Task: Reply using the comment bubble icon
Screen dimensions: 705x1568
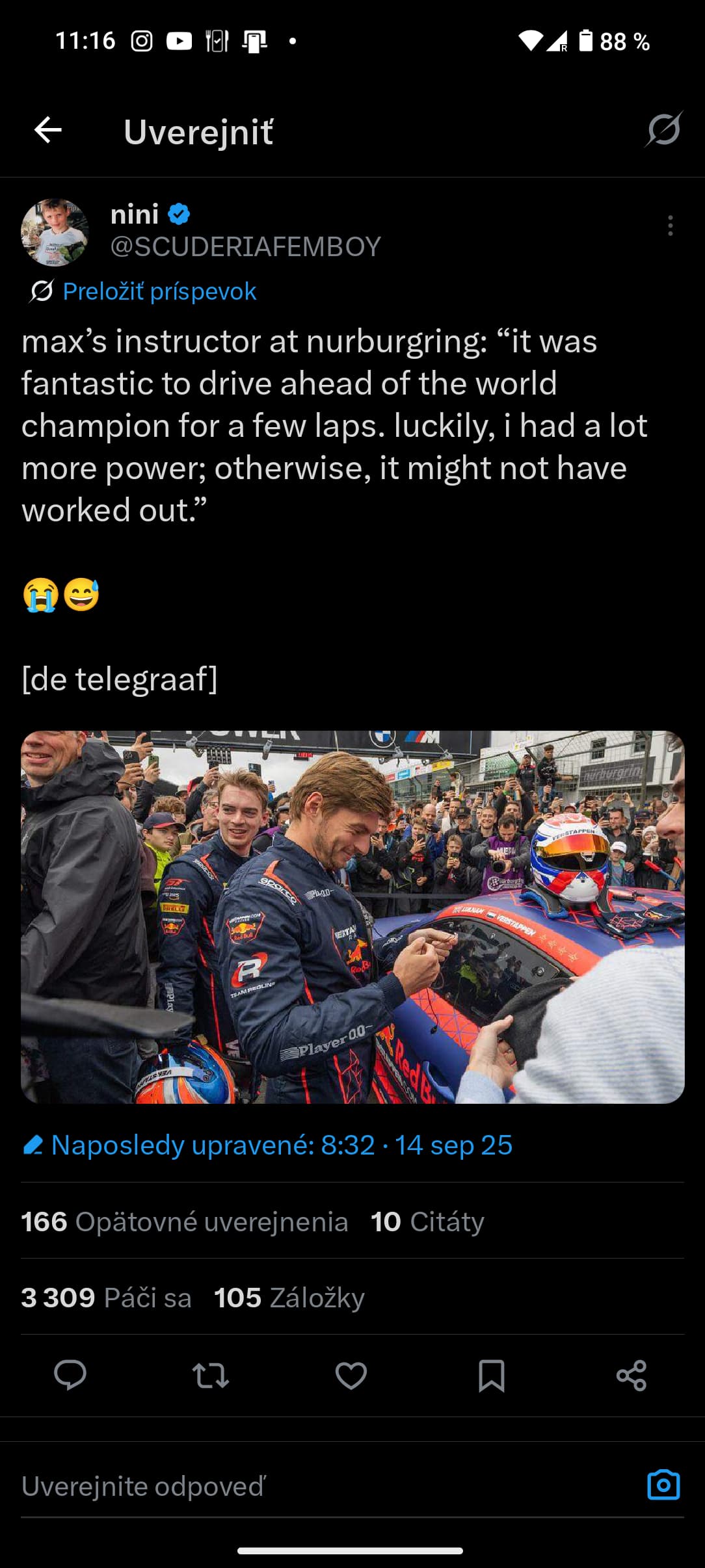Action: click(70, 1375)
